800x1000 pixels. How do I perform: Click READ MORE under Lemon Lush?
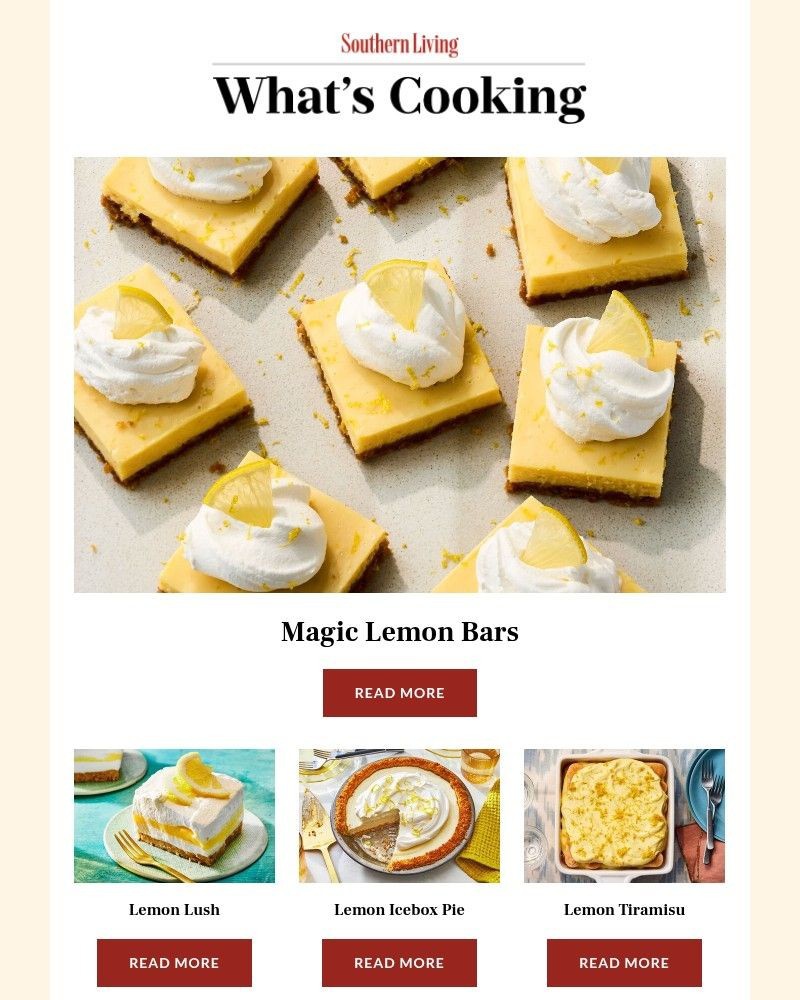[174, 963]
